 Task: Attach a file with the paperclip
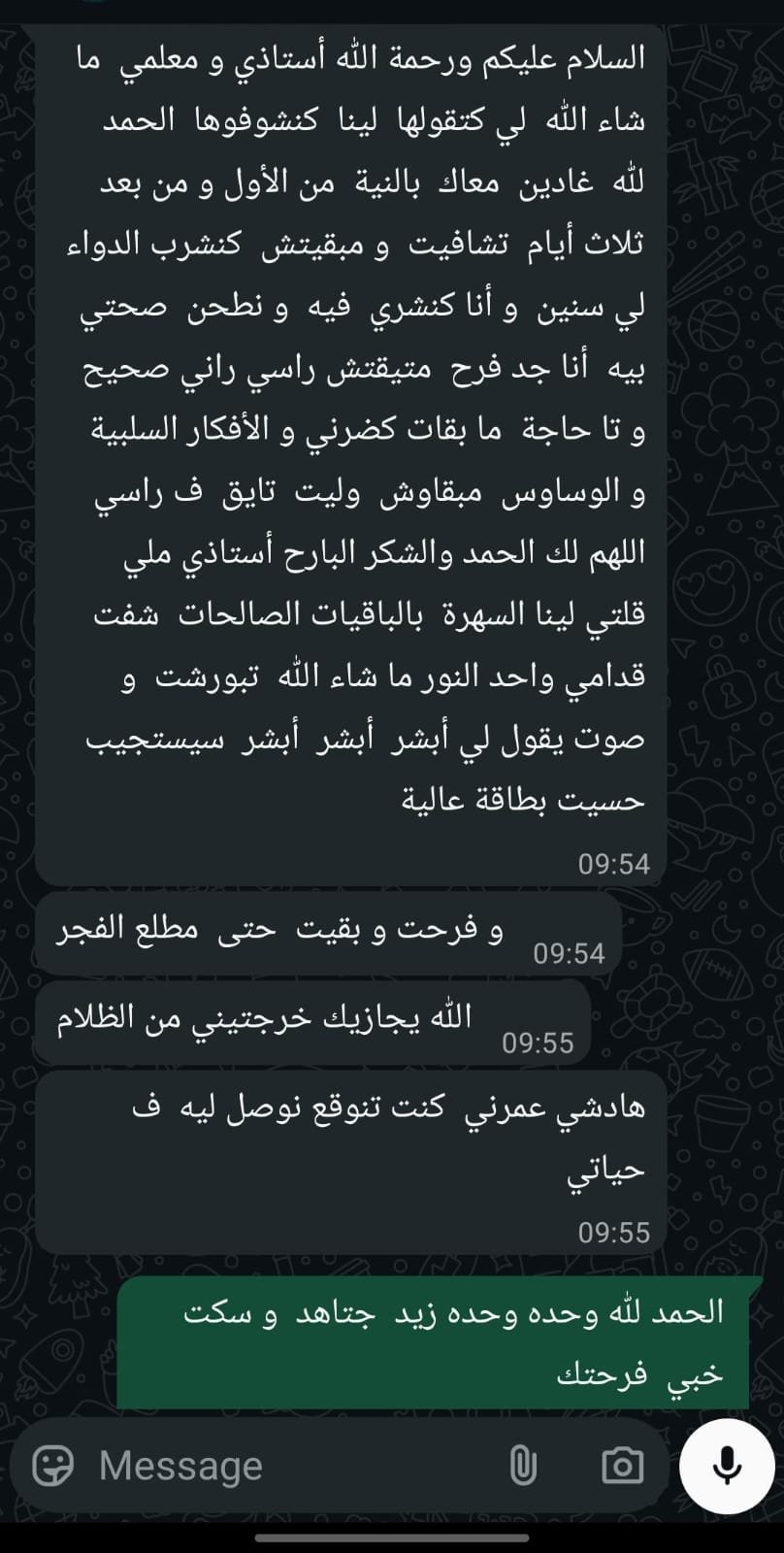coord(523,1466)
